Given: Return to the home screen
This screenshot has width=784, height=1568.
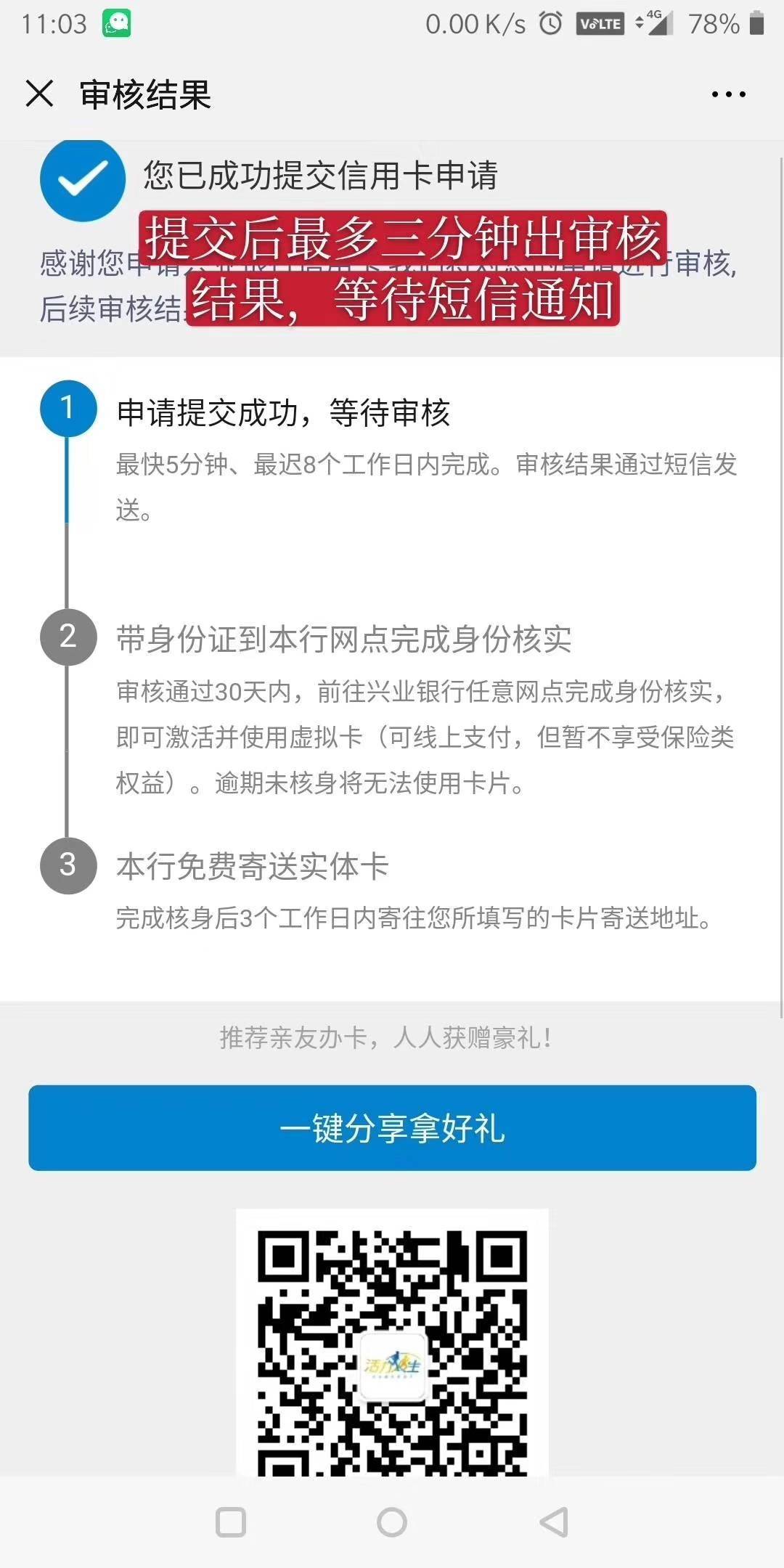Looking at the screenshot, I should click(392, 1522).
